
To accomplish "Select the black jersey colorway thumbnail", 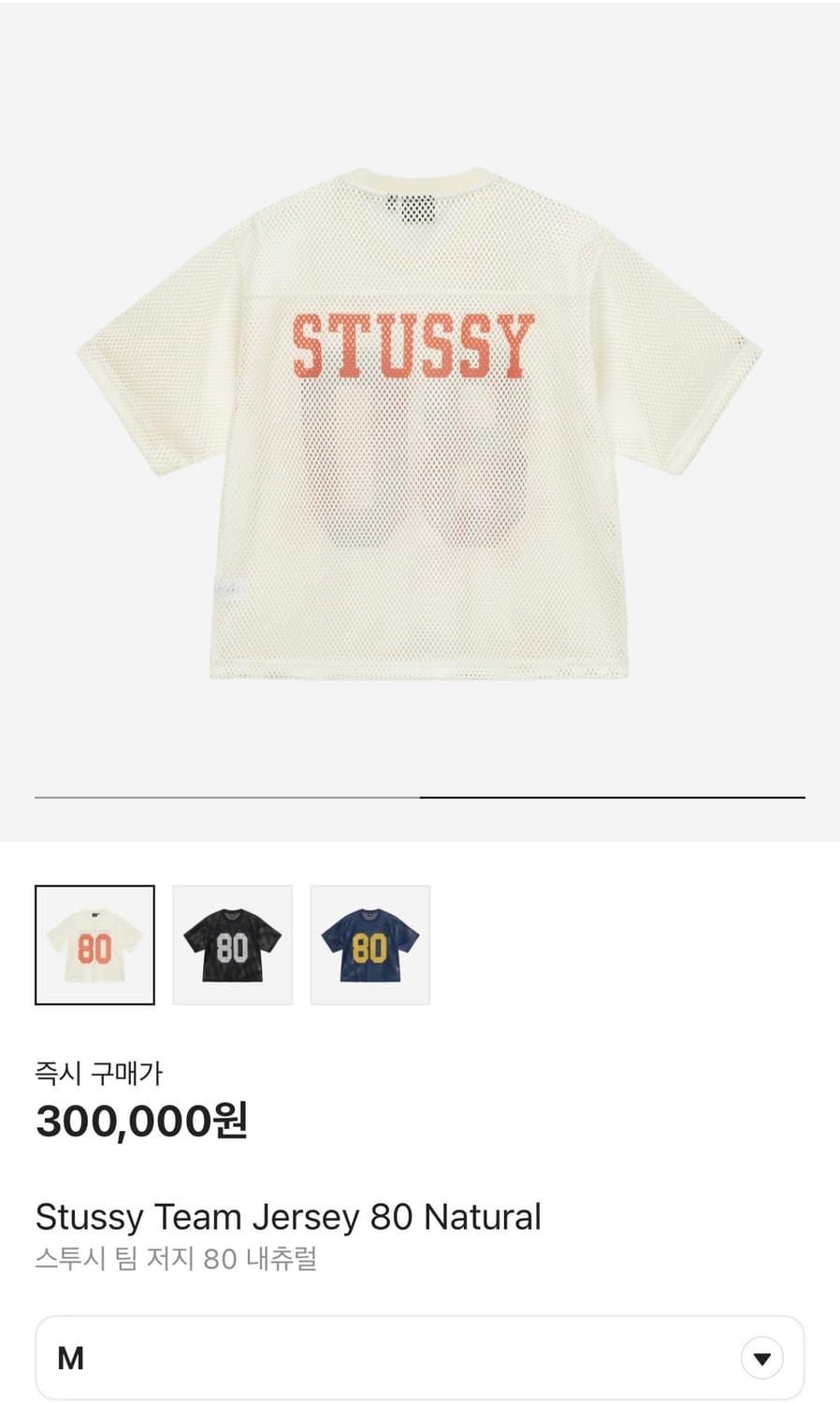I will point(232,944).
